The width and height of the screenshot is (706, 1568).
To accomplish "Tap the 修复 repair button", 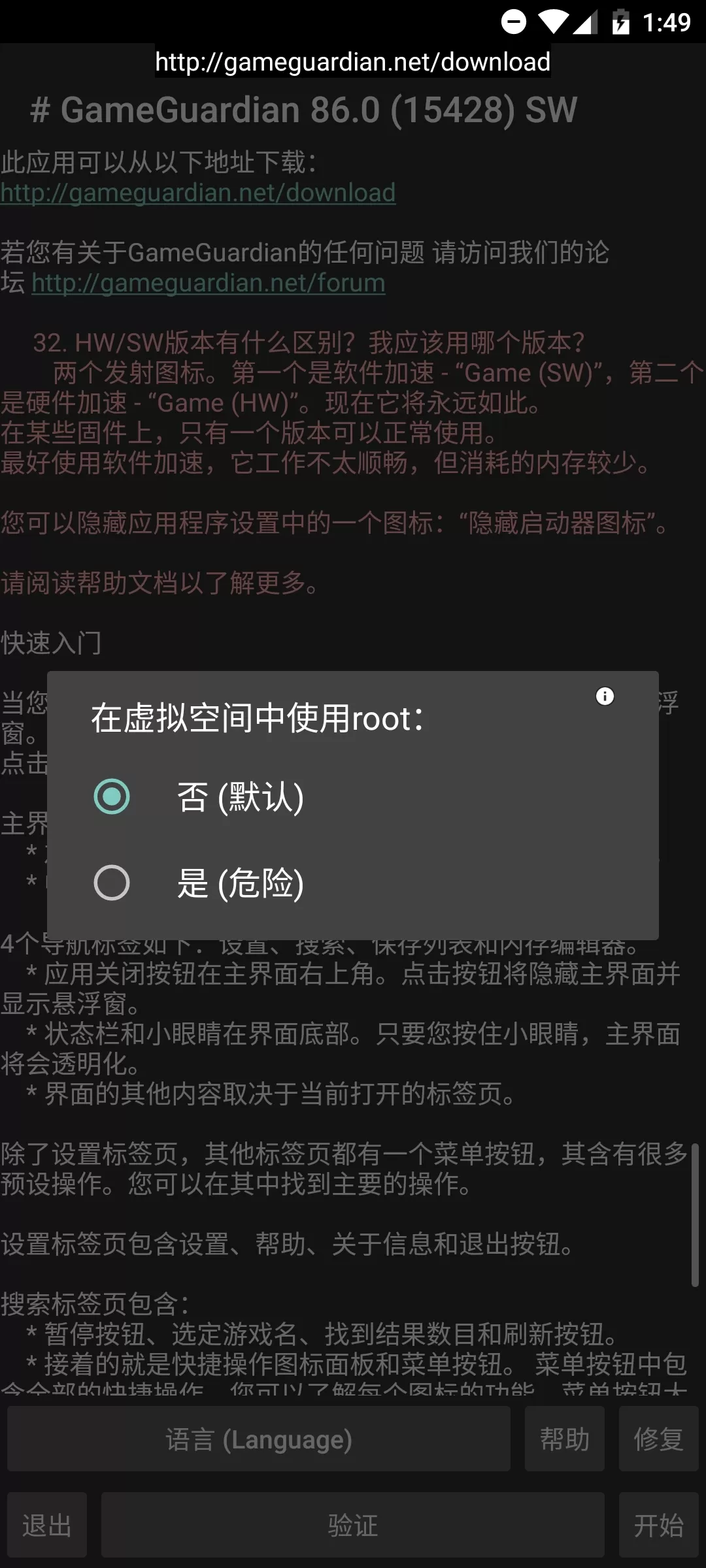I will point(659,1439).
